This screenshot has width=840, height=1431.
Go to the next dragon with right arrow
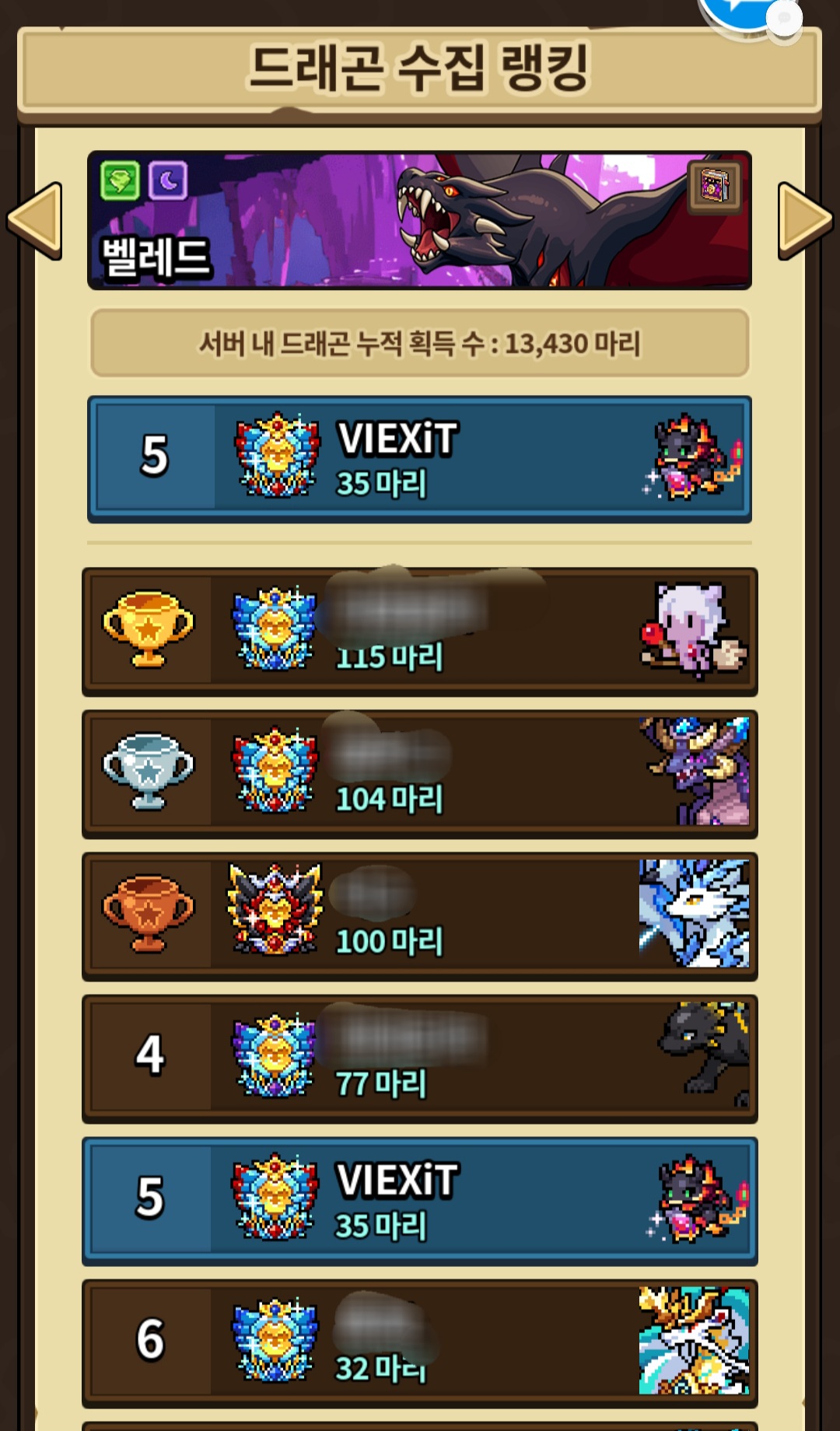coord(804,221)
